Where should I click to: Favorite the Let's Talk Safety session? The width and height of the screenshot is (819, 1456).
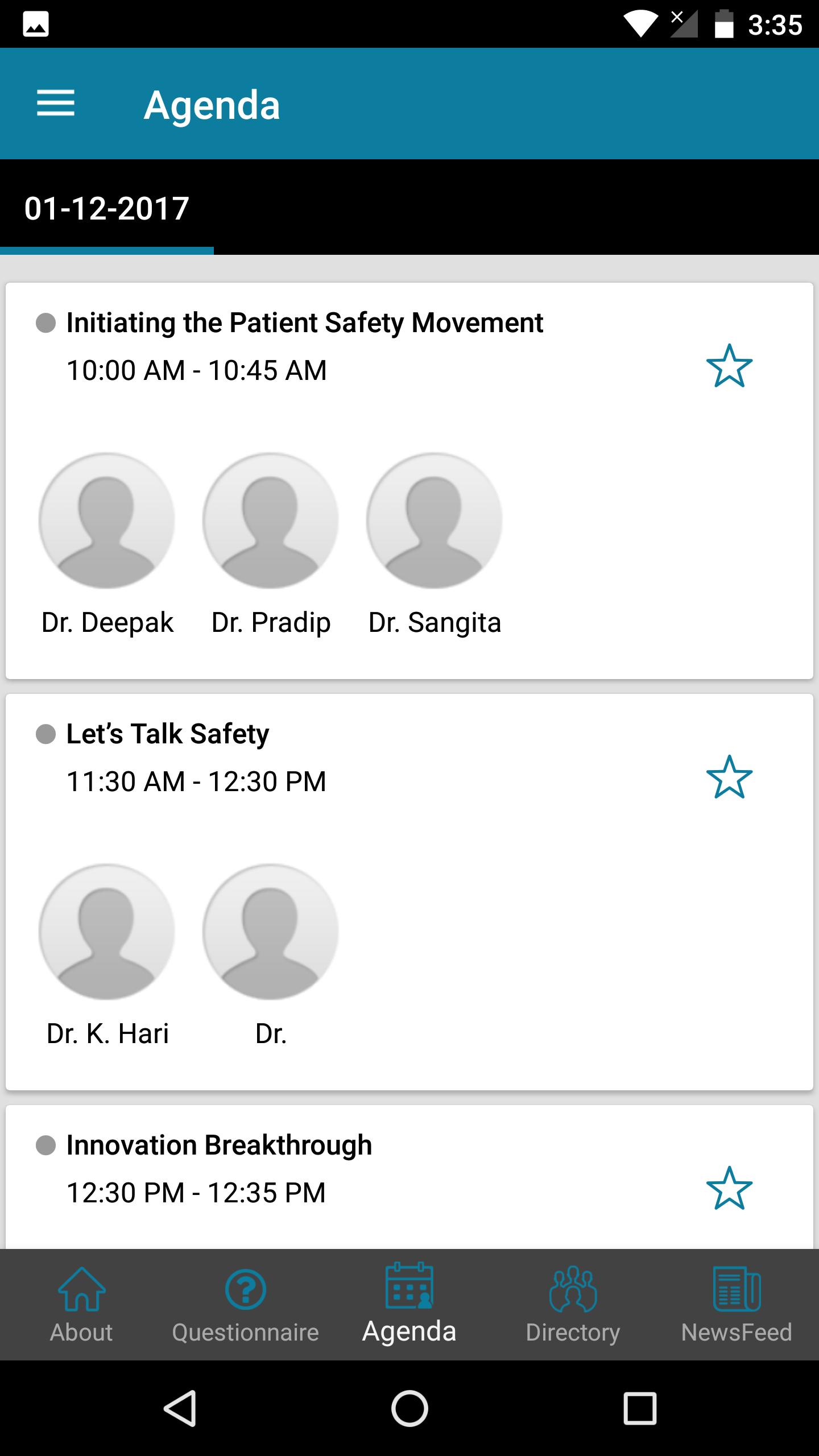(729, 777)
